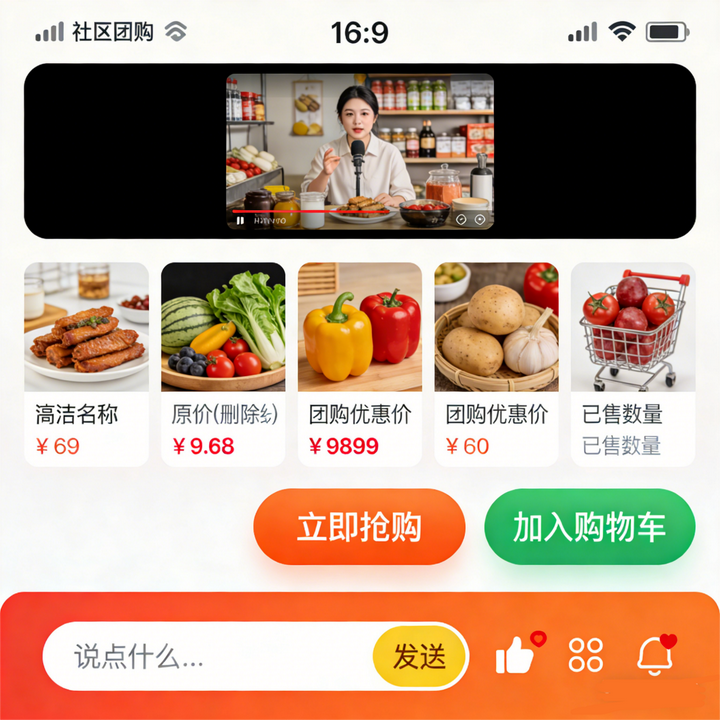Open the shopping cart tomatoes product card

[x=633, y=364]
